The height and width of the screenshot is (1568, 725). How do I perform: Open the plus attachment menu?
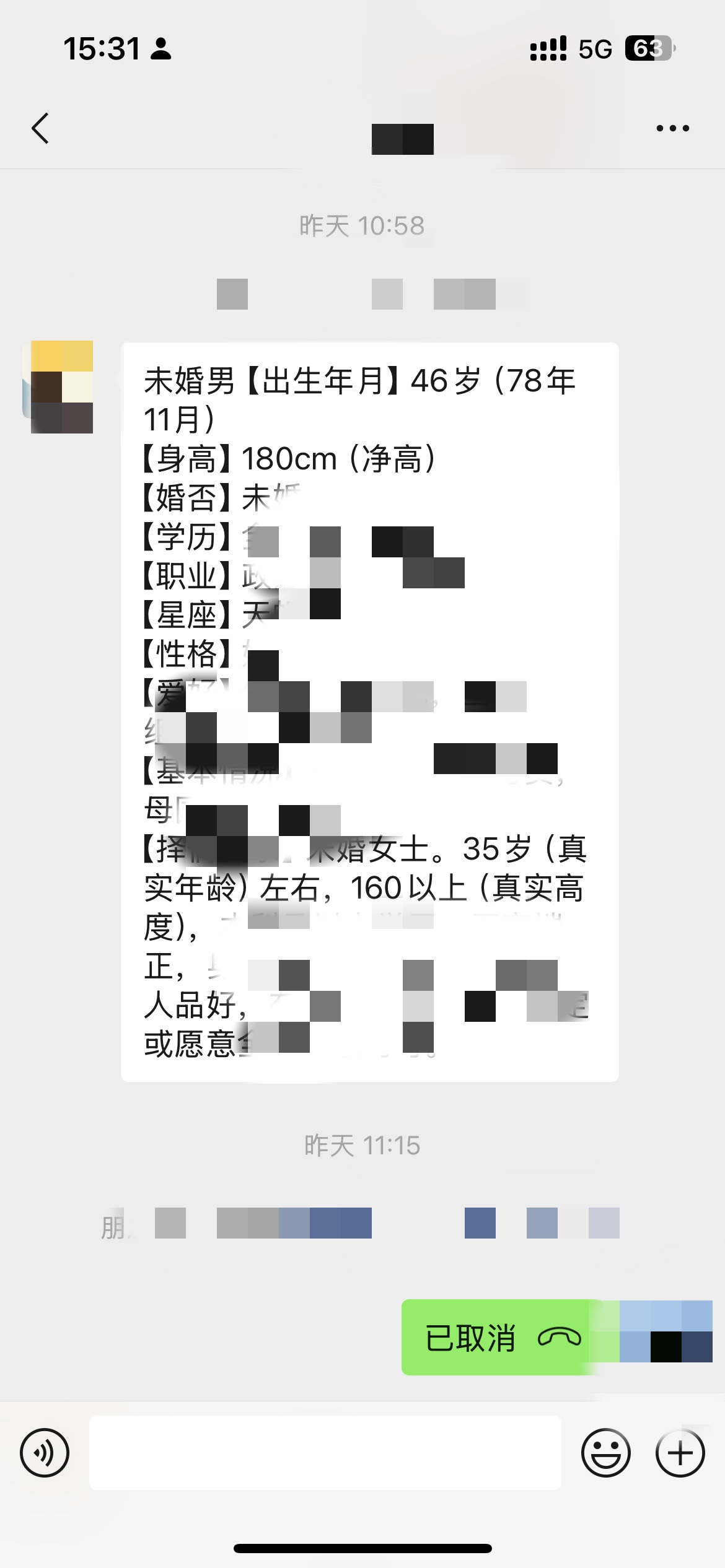680,1453
